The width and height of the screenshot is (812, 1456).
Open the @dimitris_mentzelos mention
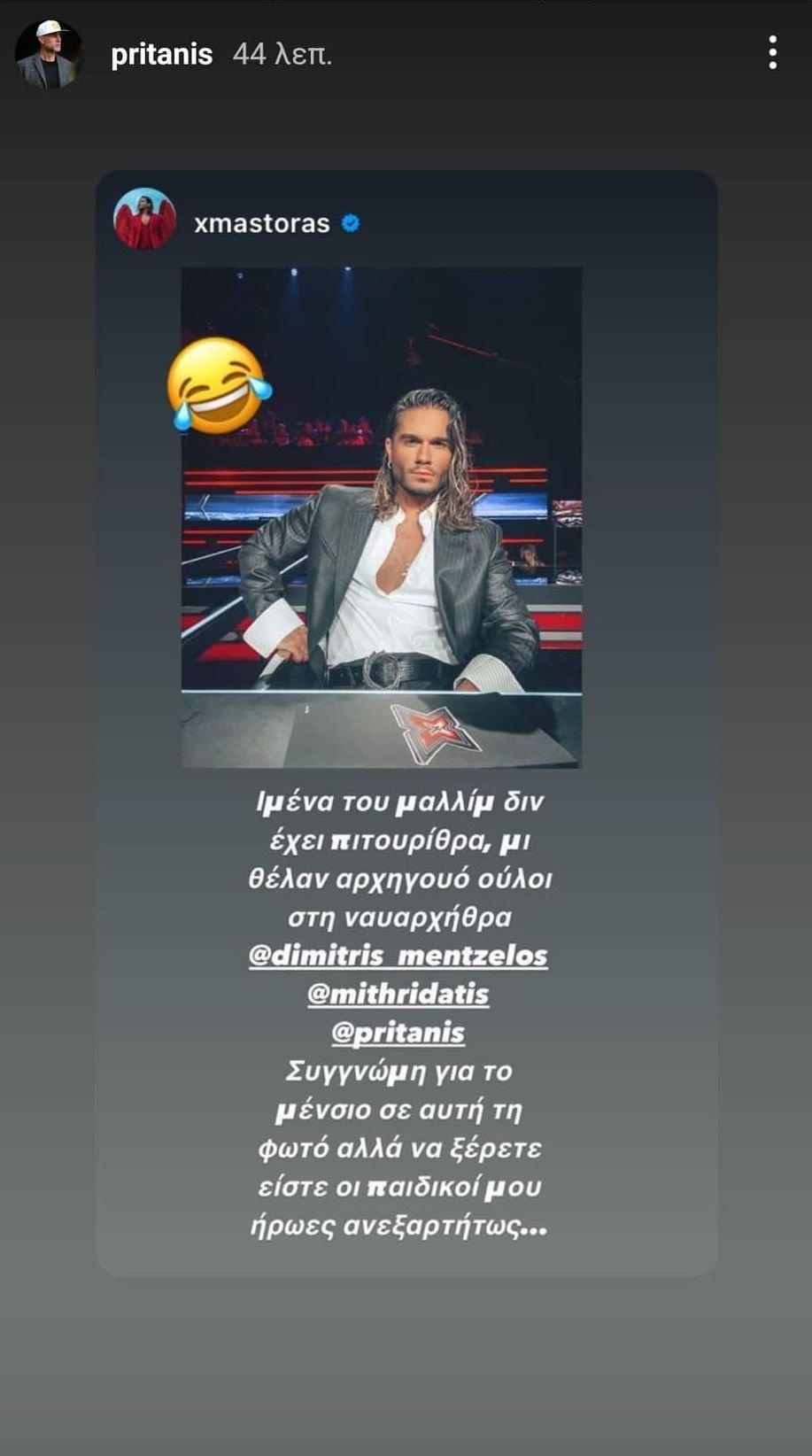point(398,956)
